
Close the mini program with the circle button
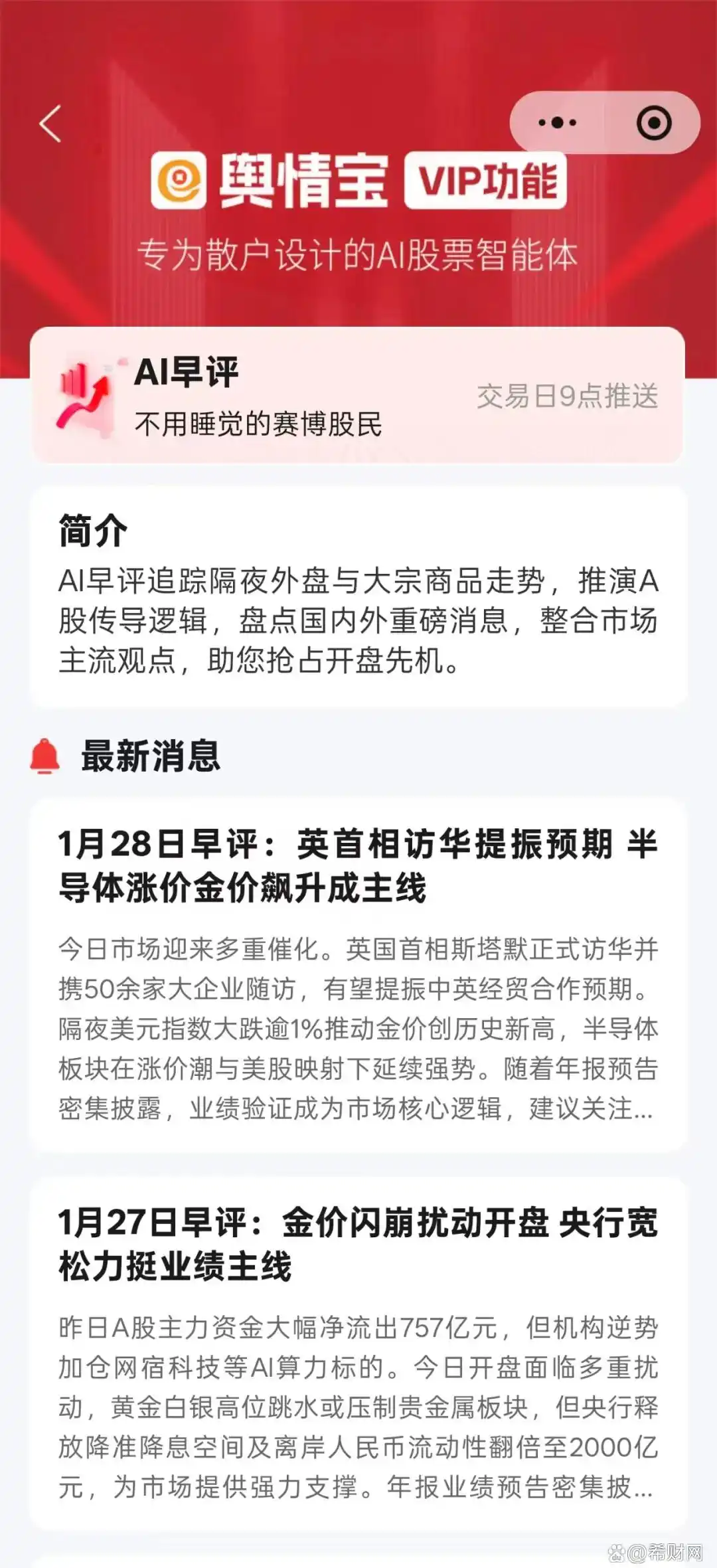click(654, 123)
